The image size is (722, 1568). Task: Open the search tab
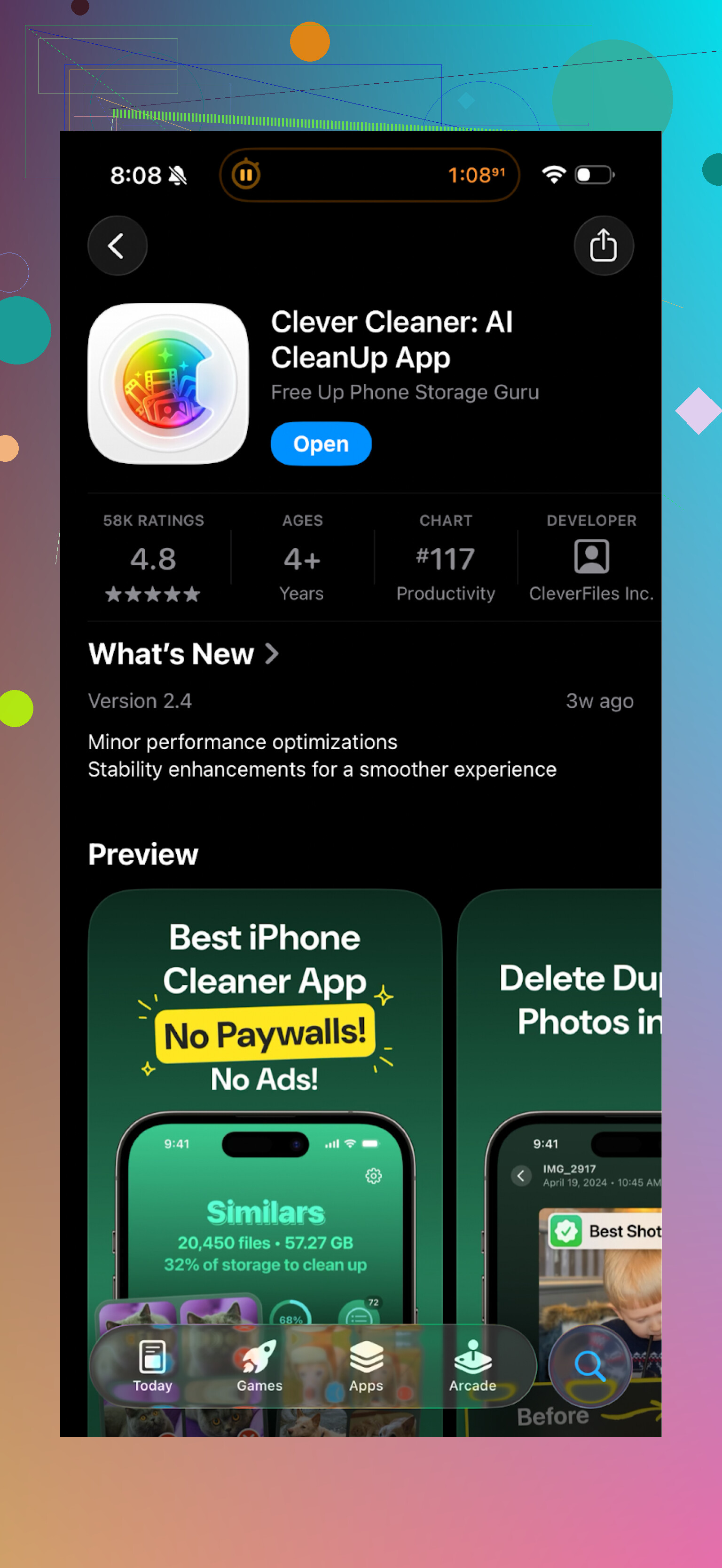(x=589, y=1365)
